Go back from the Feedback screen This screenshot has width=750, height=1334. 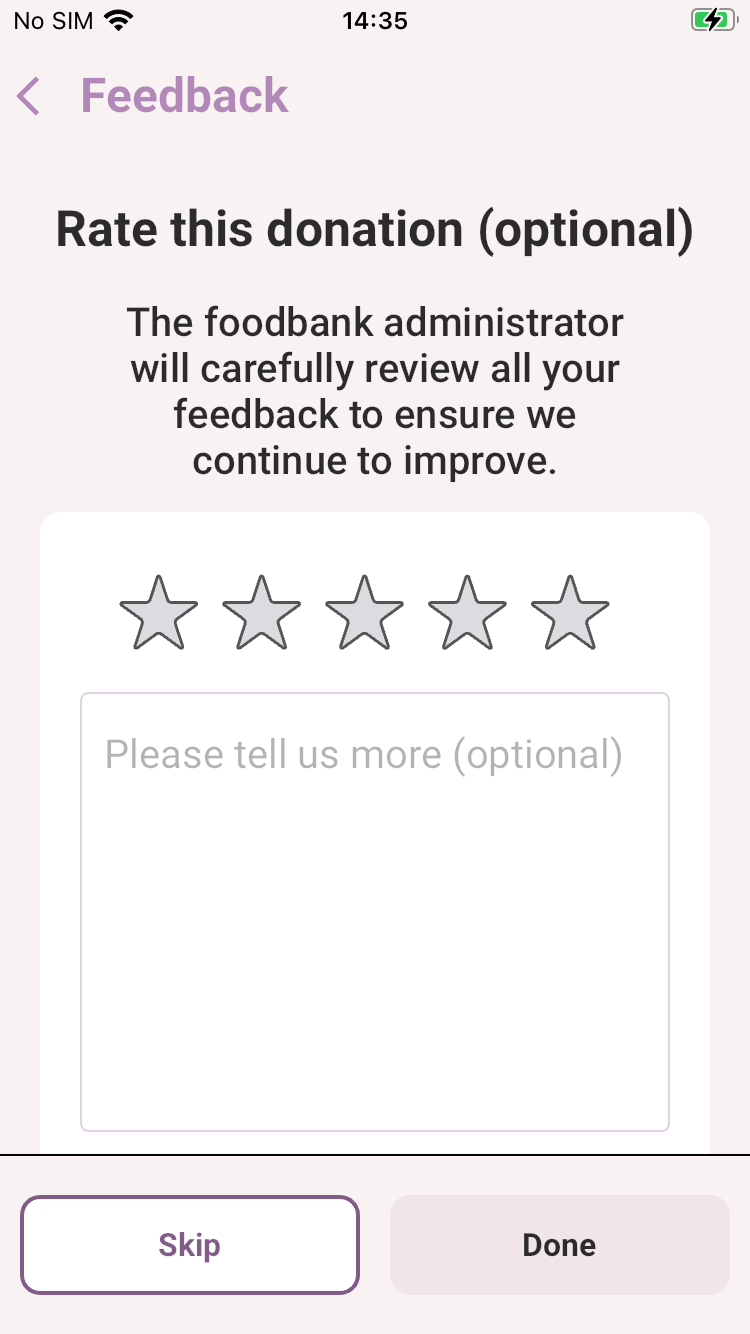coord(30,97)
